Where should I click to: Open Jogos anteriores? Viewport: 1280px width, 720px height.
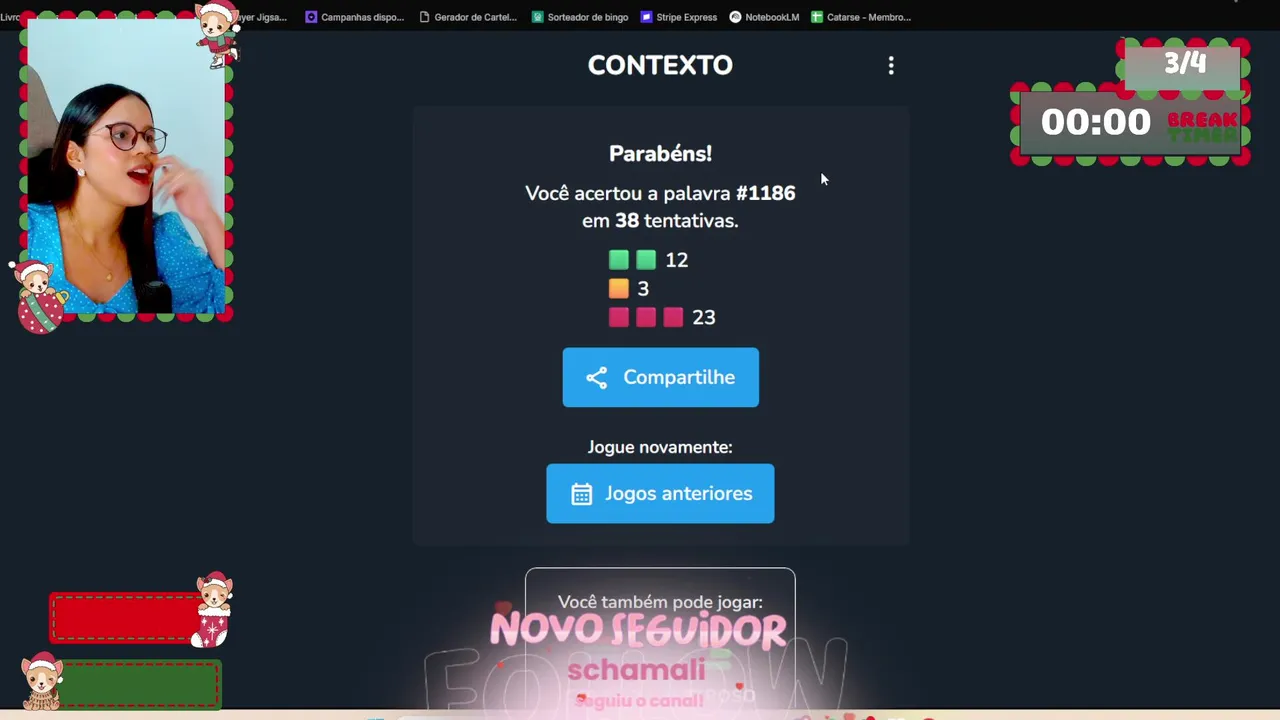660,493
